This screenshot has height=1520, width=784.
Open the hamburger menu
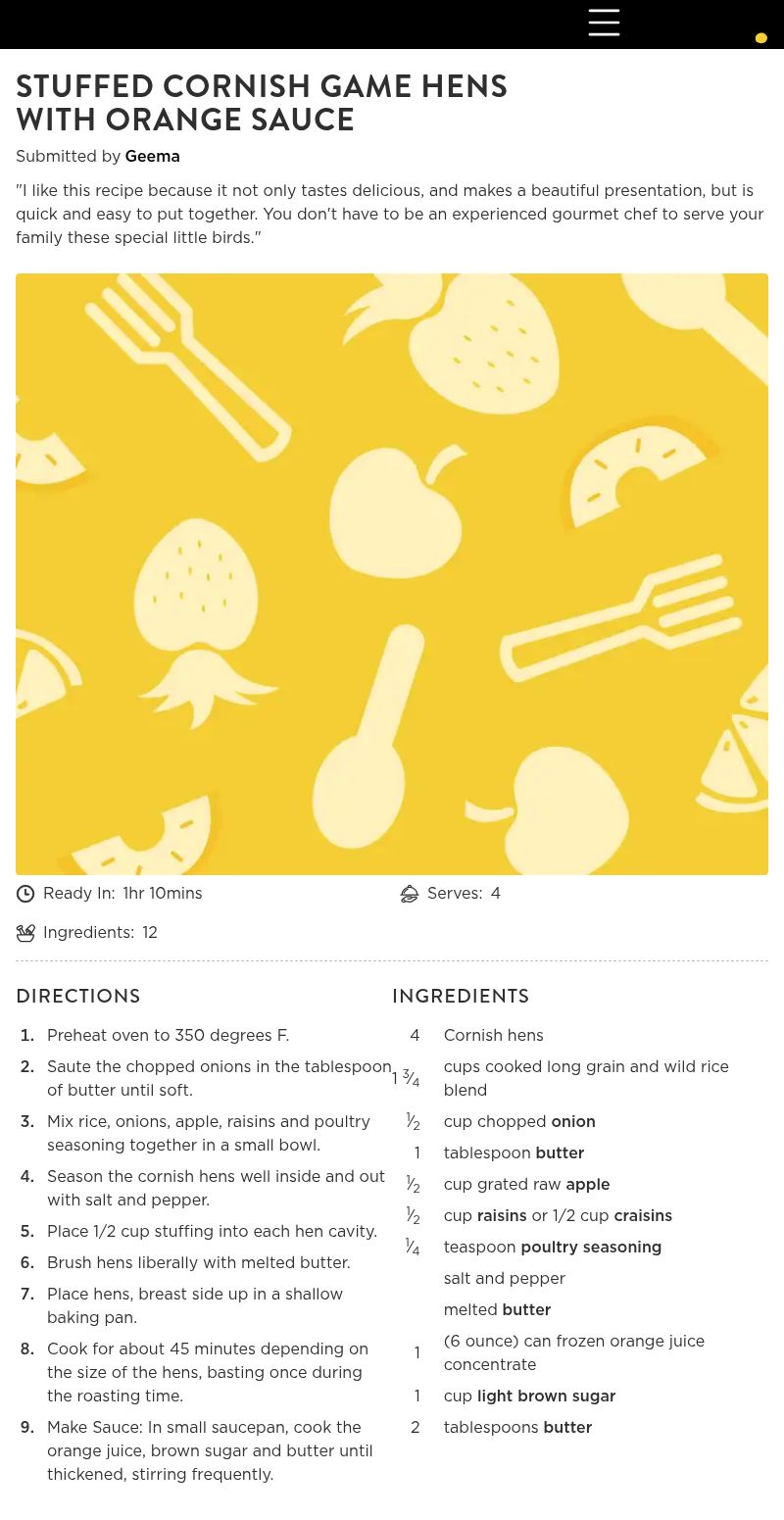[604, 23]
